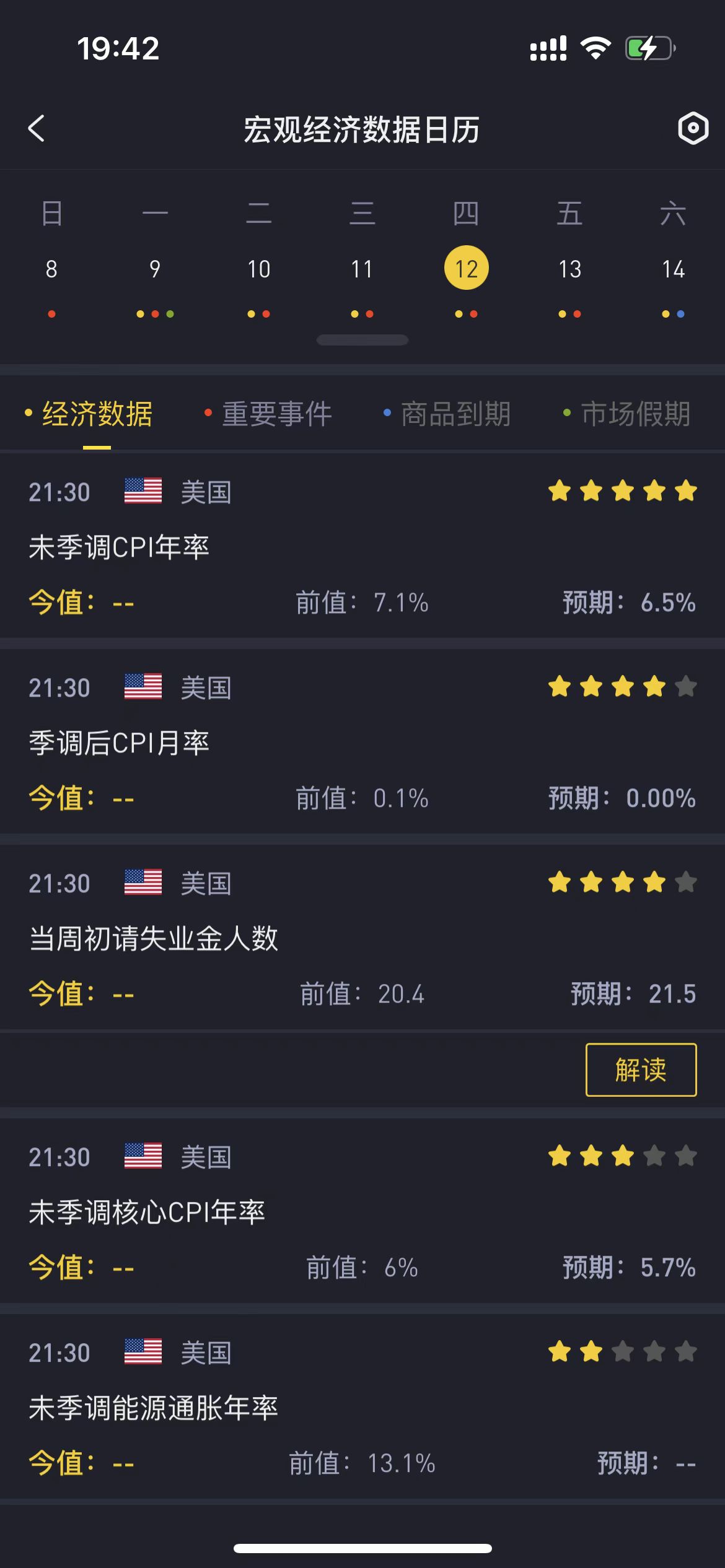This screenshot has width=725, height=1568.
Task: Expand the calendar with the drag handle
Action: (362, 340)
